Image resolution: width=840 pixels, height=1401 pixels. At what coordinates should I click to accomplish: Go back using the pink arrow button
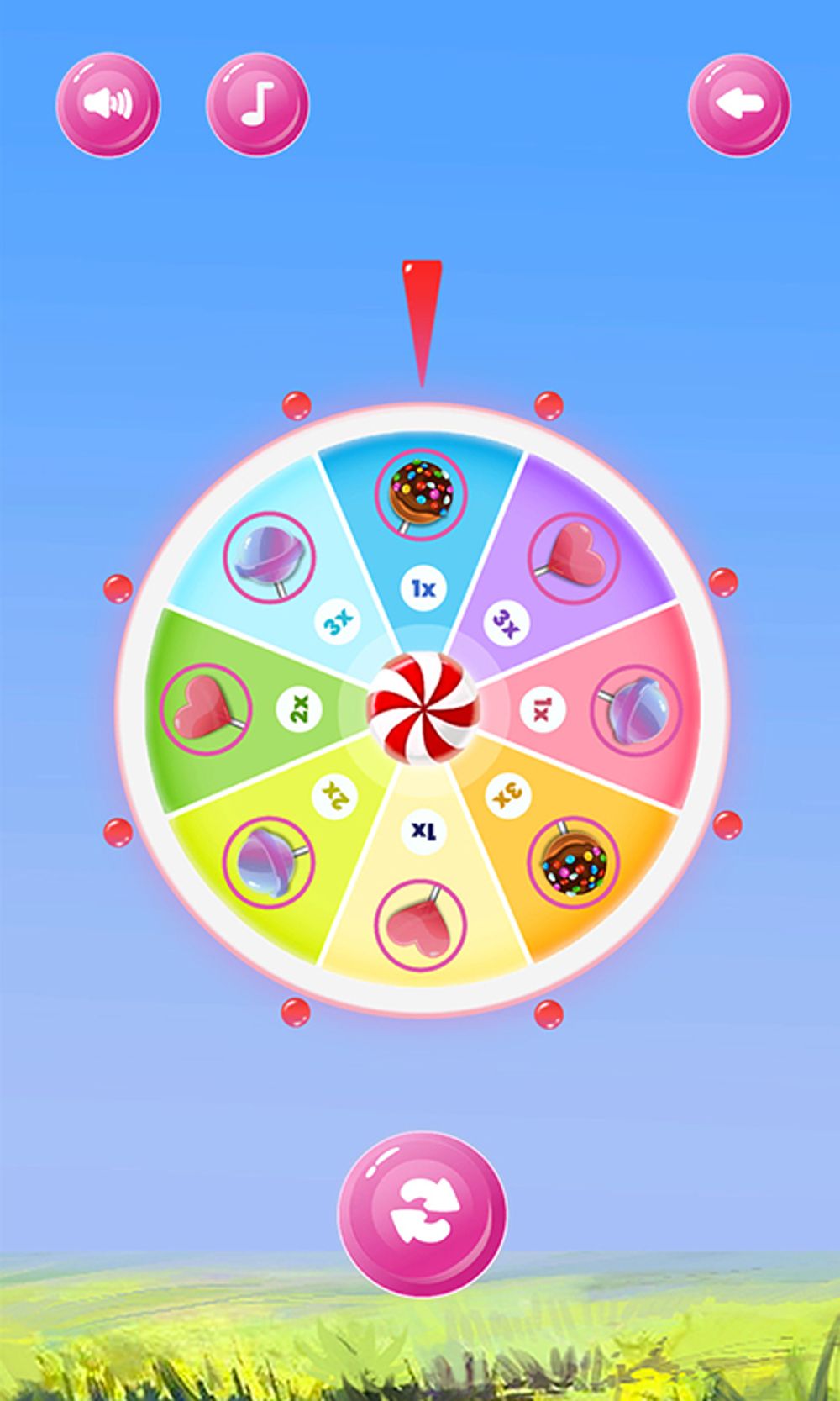739,105
